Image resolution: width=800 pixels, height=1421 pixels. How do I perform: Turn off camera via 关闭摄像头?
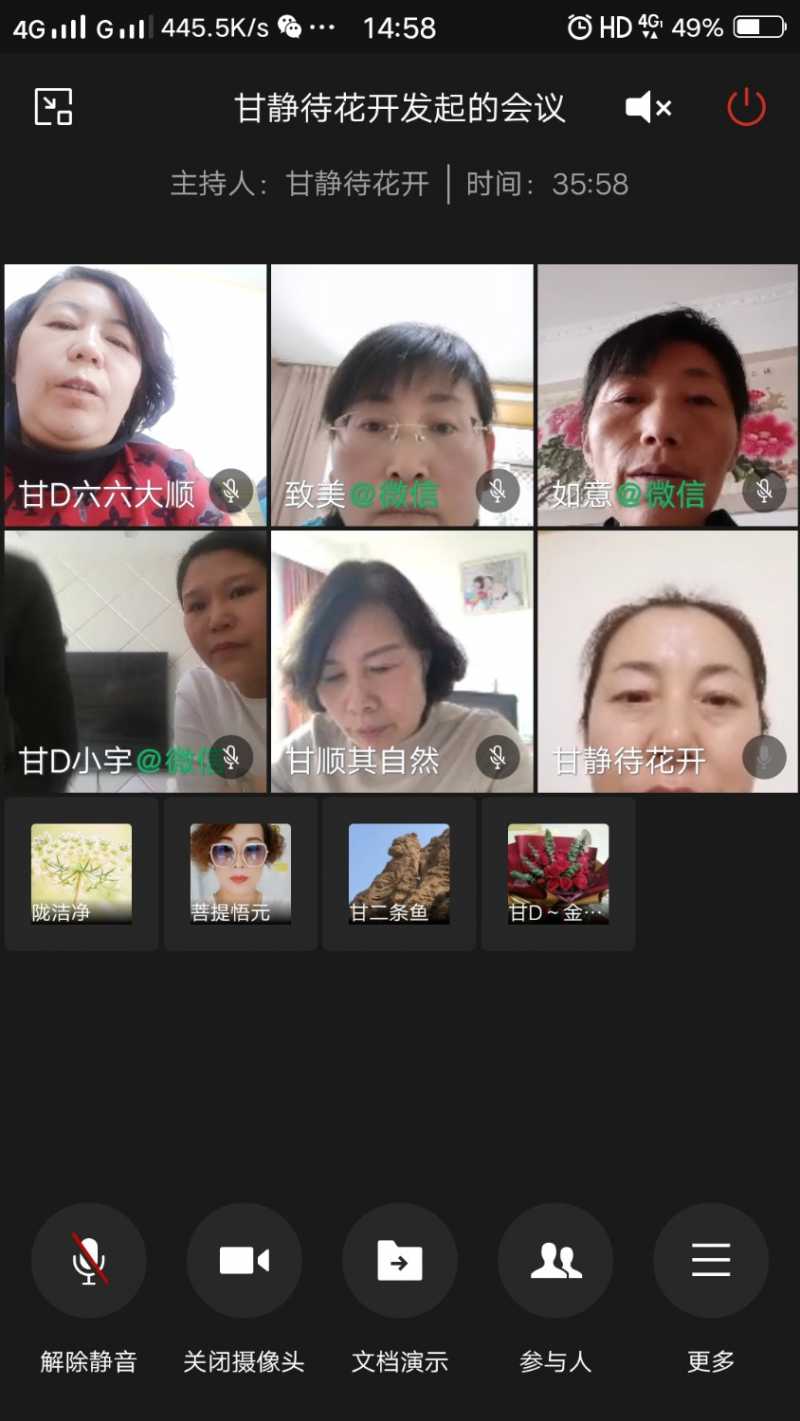tap(244, 1261)
